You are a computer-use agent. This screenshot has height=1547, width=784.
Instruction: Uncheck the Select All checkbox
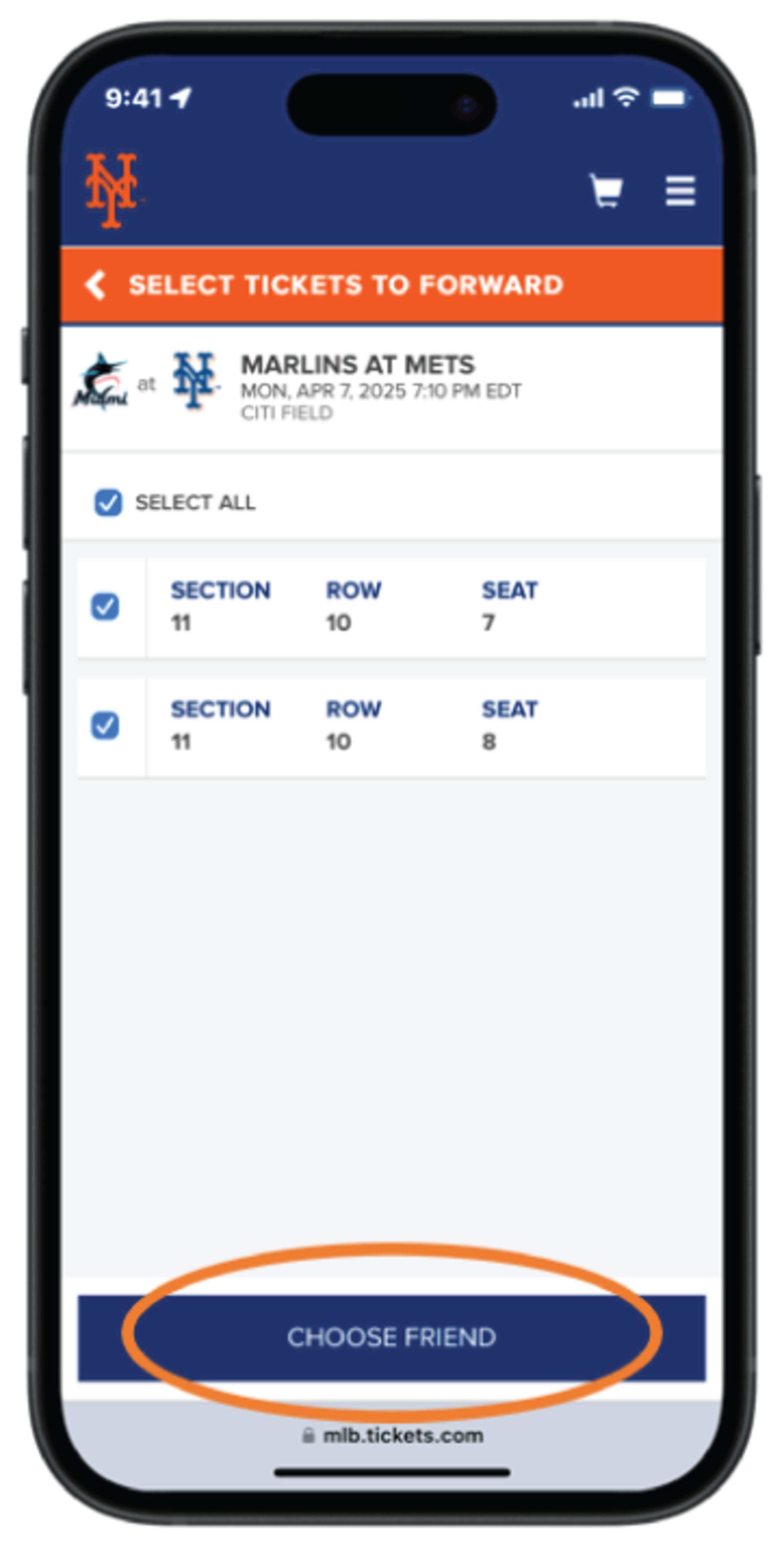(108, 502)
